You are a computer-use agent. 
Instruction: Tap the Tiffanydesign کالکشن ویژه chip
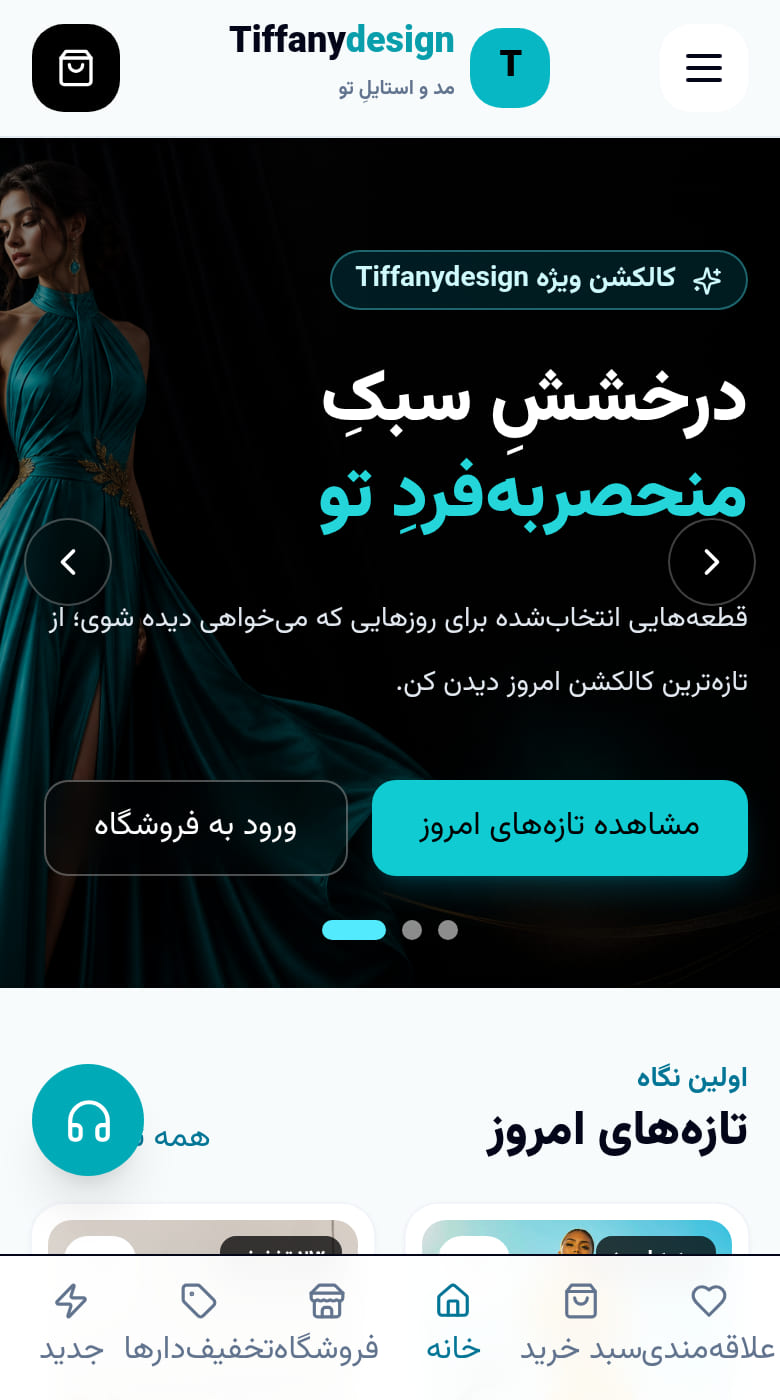[539, 279]
